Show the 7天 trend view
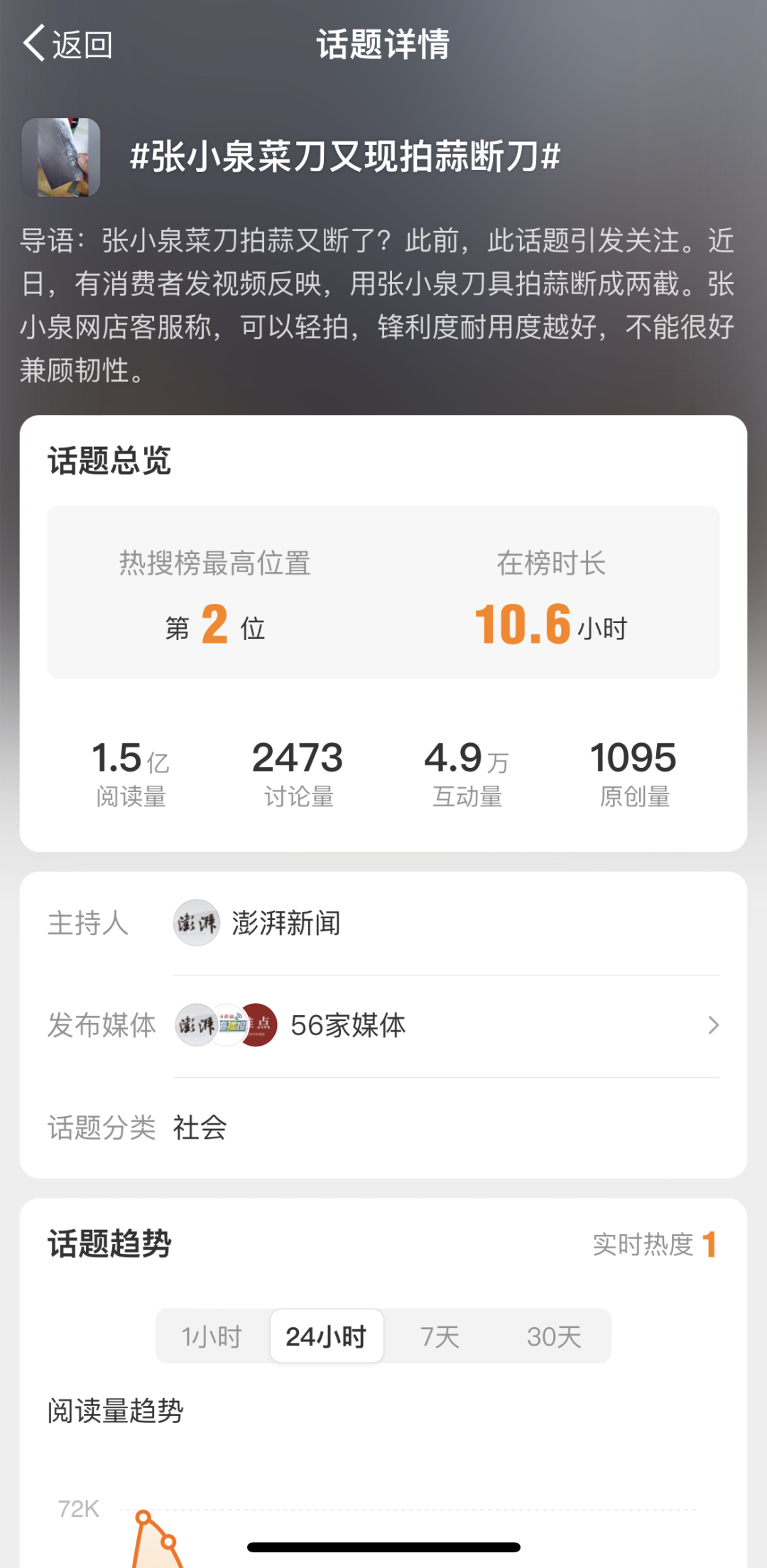Image resolution: width=767 pixels, height=1568 pixels. click(x=440, y=1336)
